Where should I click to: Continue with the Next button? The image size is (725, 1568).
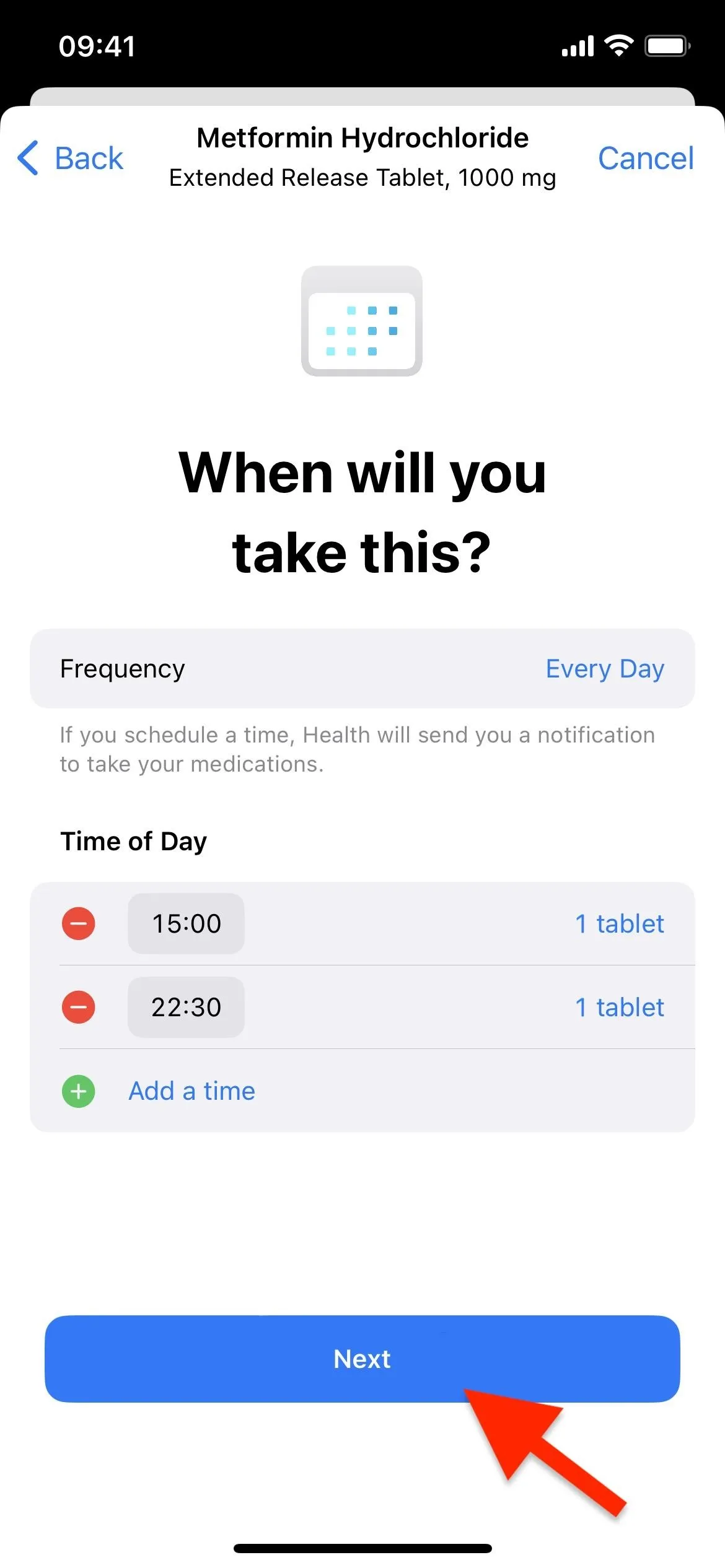point(362,1359)
